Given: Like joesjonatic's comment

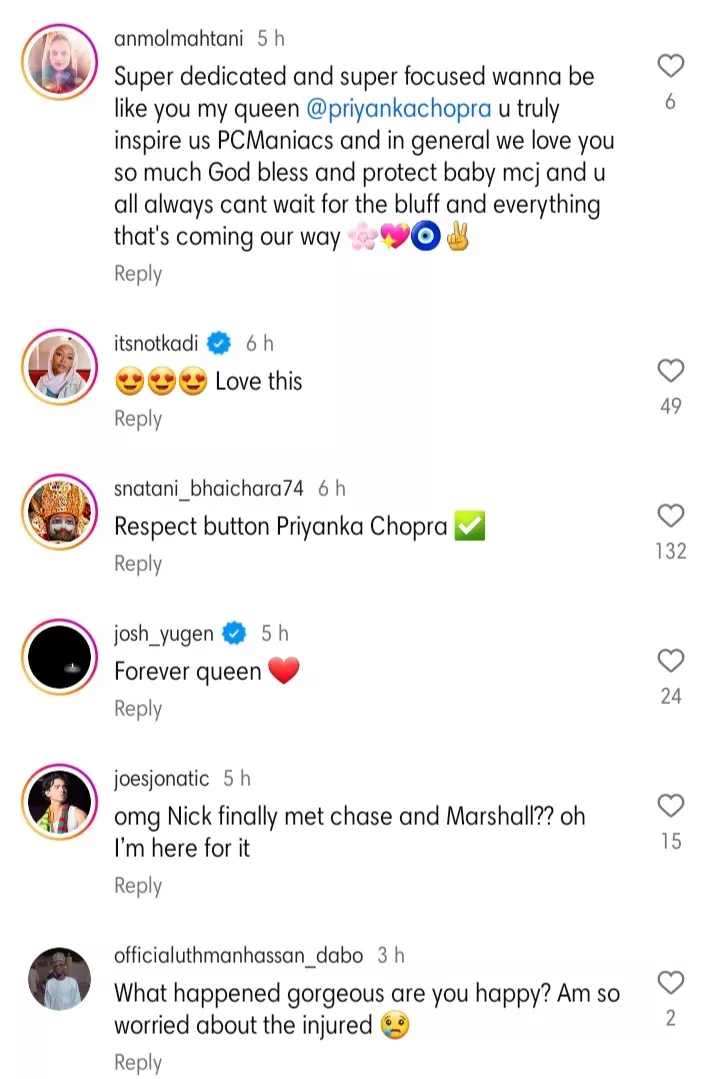Looking at the screenshot, I should (671, 806).
